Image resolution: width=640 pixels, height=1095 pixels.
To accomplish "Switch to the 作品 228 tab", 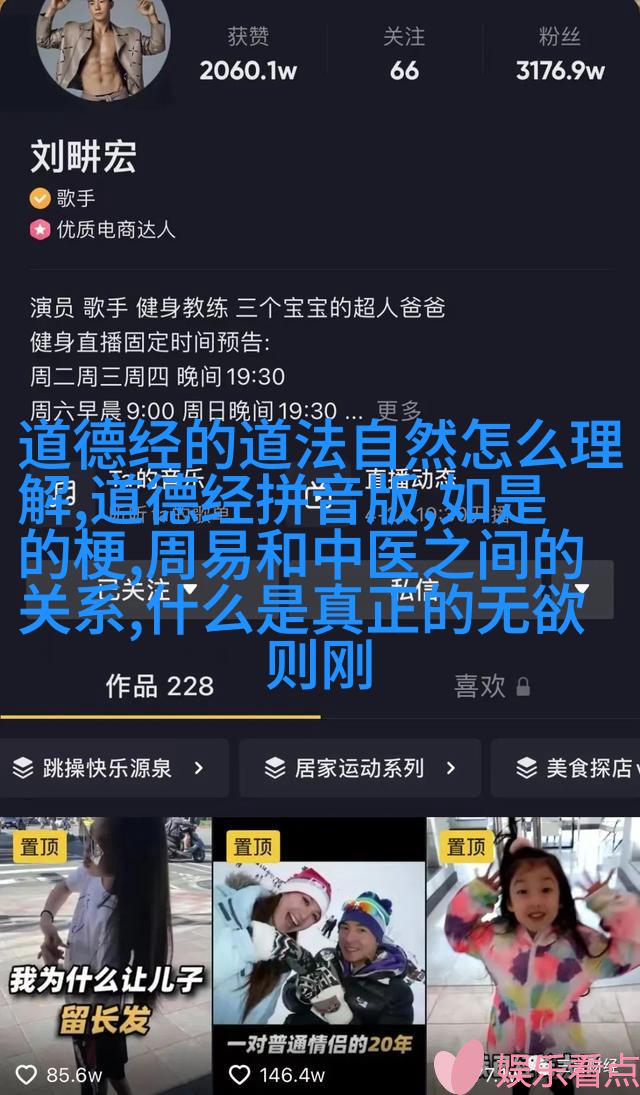I will (x=160, y=686).
